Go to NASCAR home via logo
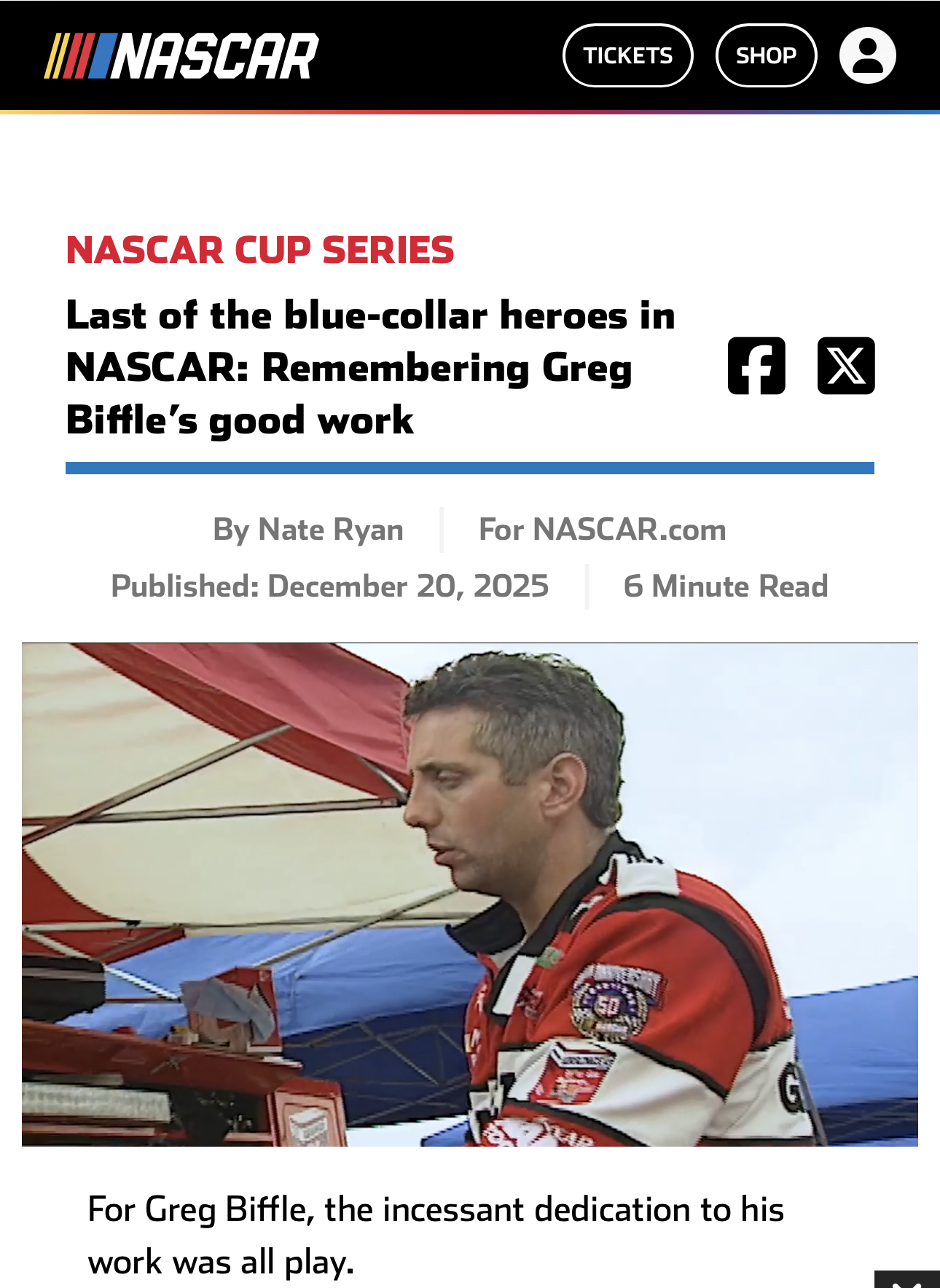The height and width of the screenshot is (1288, 940). 182,56
